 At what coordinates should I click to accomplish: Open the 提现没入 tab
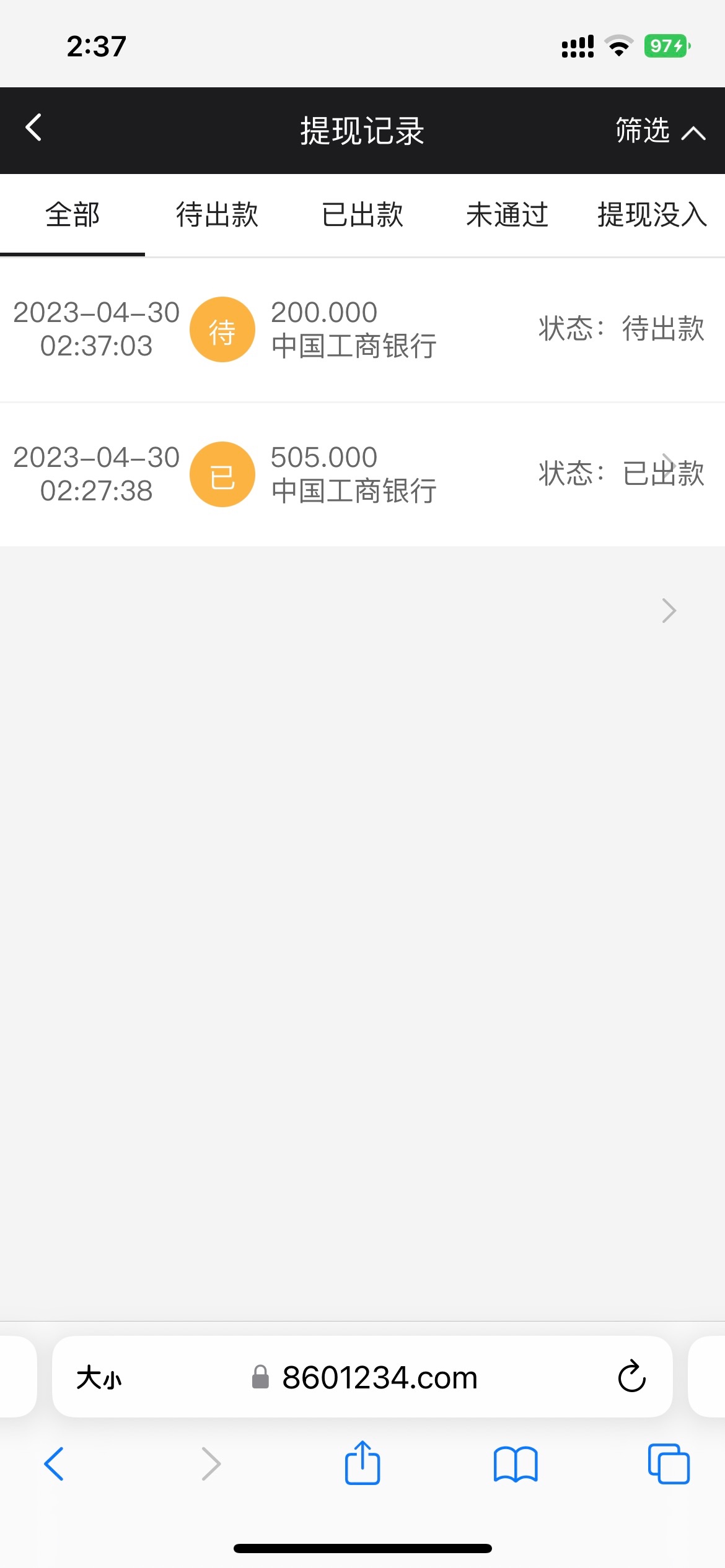[652, 216]
